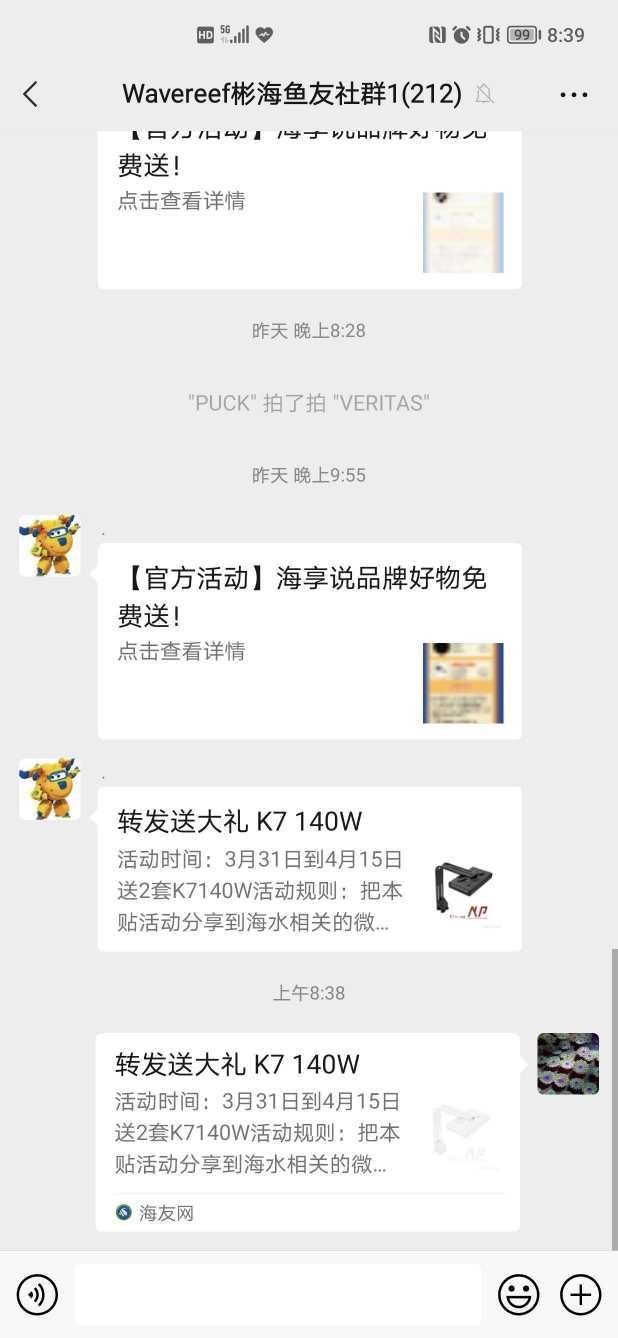Screen dimensions: 618x1338
Task: Open the 海享说 card sent at 晚上9:55
Action: pyautogui.click(x=309, y=640)
